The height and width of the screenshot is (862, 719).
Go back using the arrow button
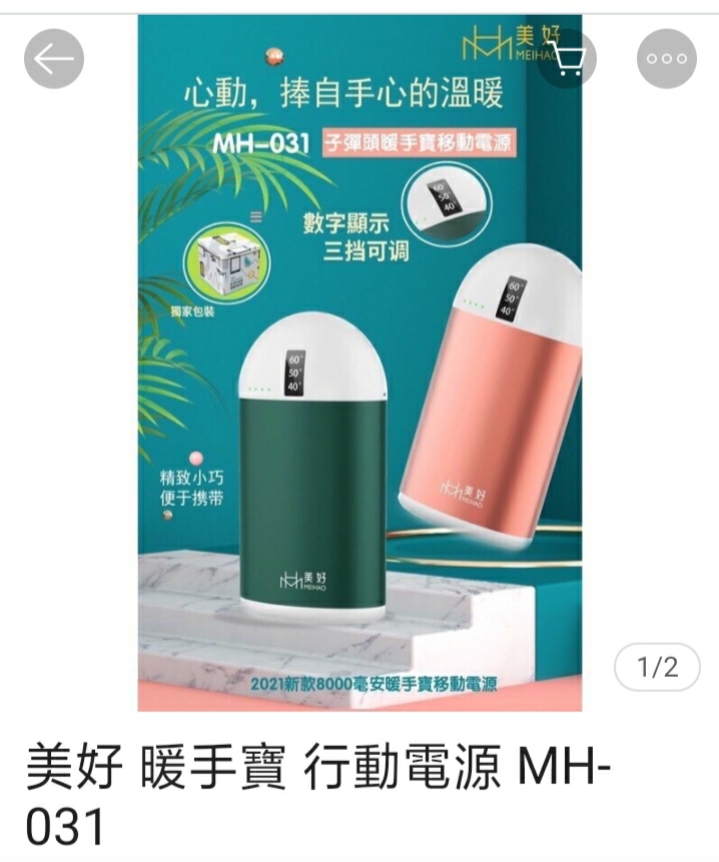tap(54, 58)
